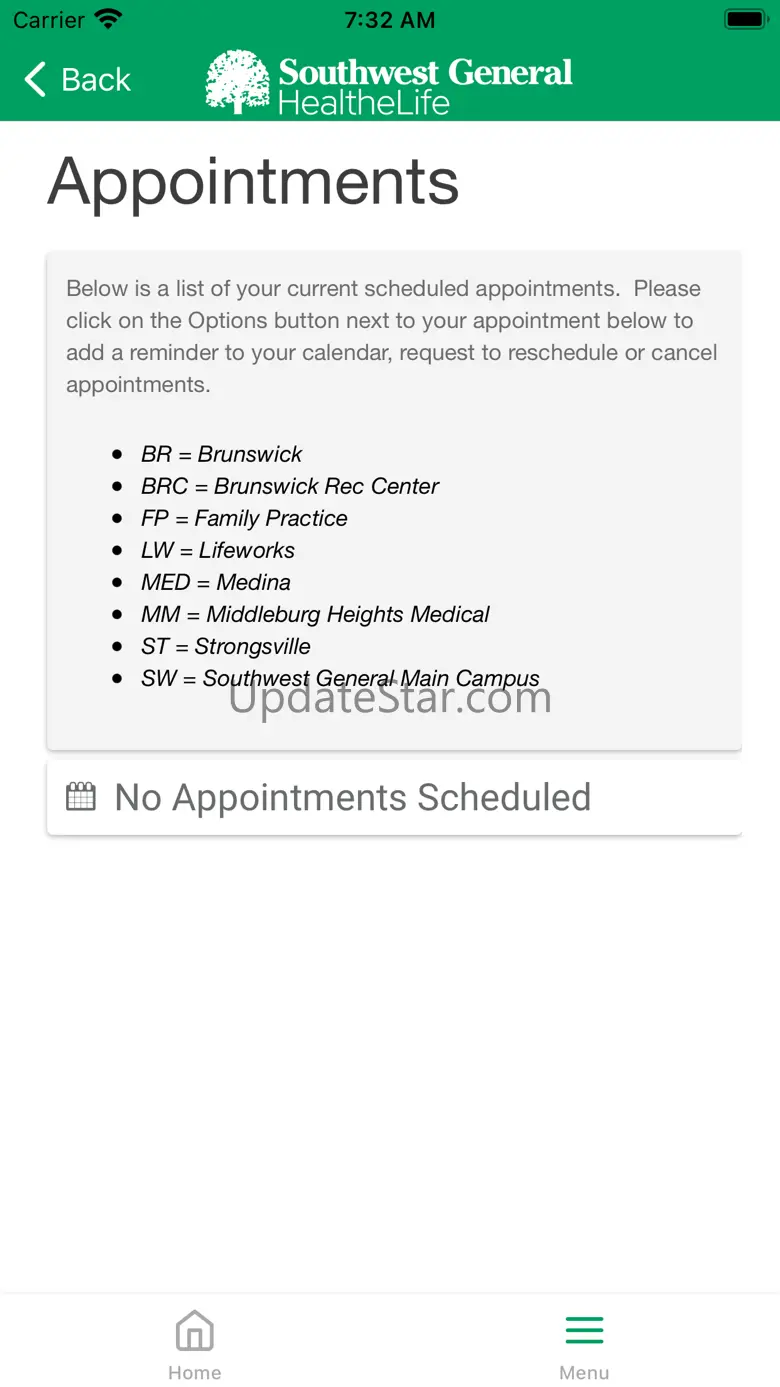Switch to the Home tab
780x1387 pixels.
(195, 1345)
